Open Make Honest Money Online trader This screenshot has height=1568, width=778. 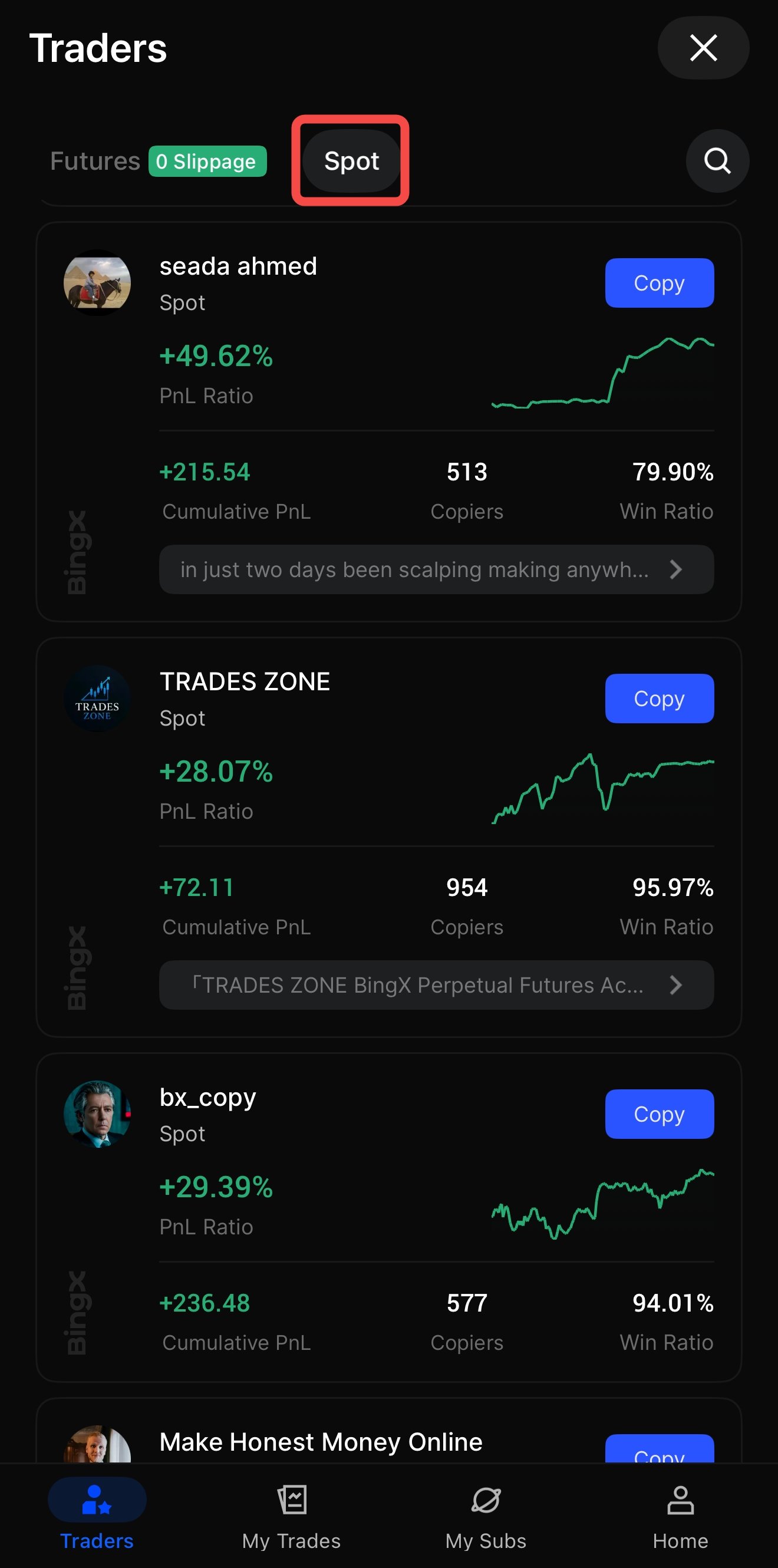321,1442
